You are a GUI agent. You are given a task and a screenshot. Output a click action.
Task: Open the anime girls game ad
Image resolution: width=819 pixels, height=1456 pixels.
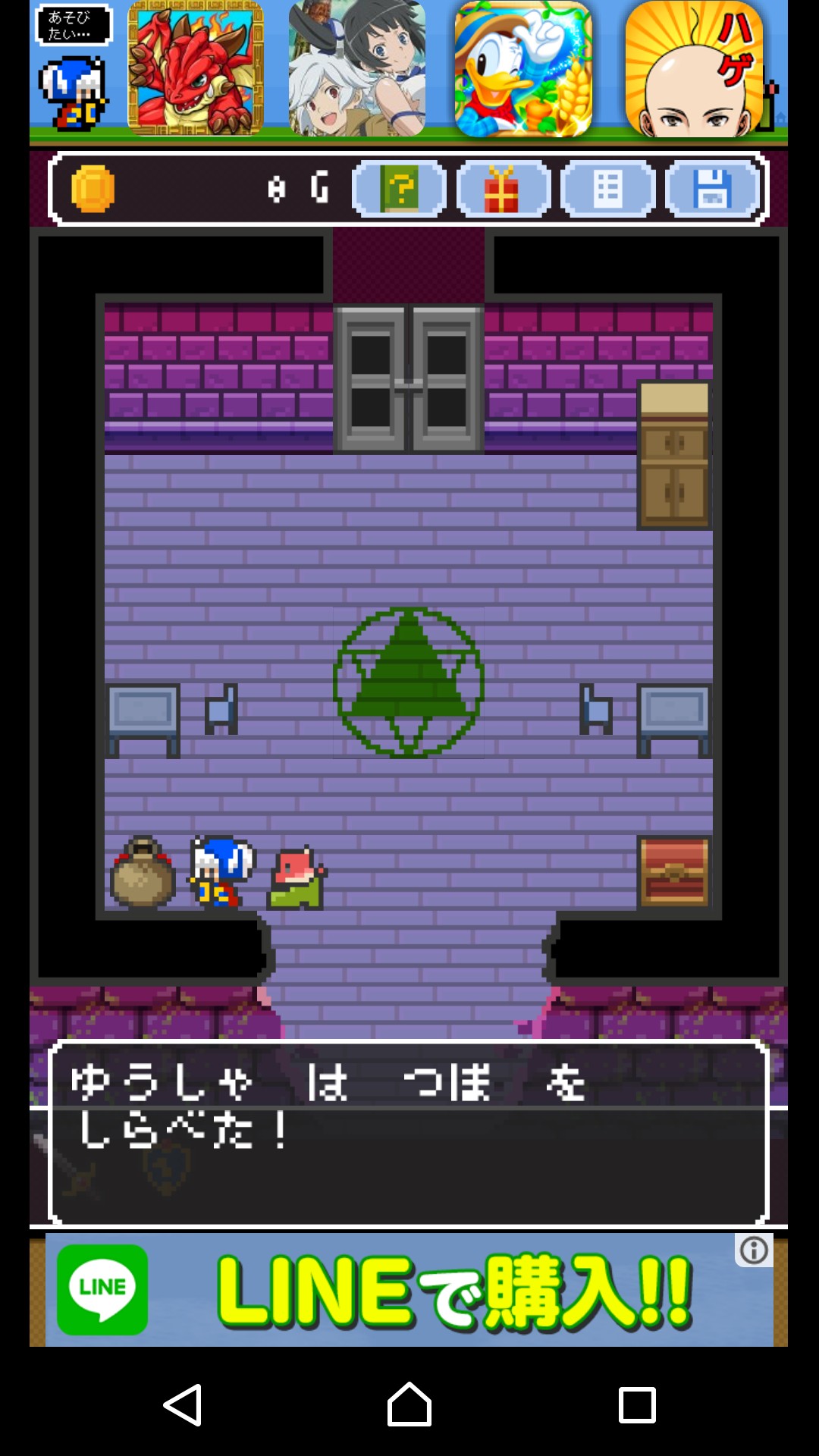[x=356, y=70]
